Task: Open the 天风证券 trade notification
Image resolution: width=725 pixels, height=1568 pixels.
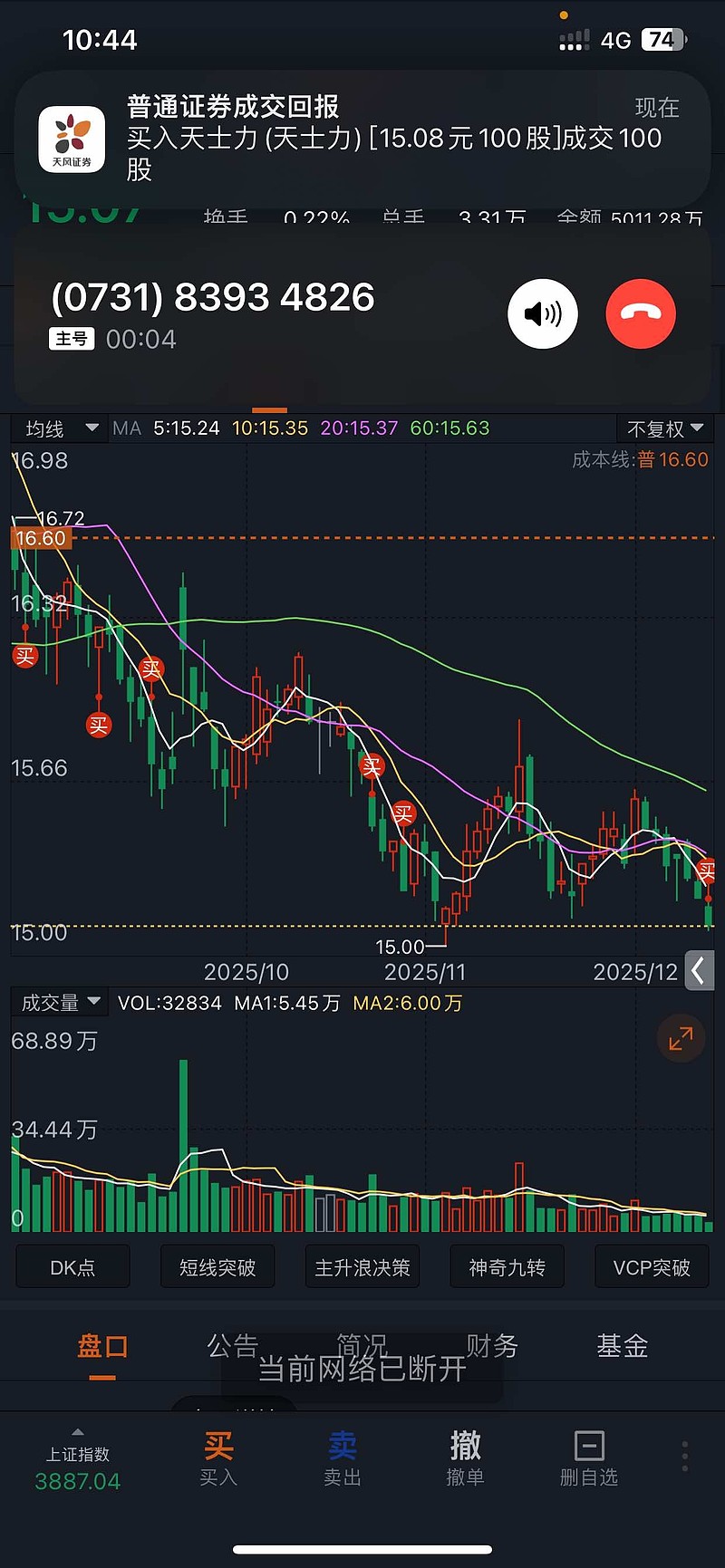Action: point(362,138)
